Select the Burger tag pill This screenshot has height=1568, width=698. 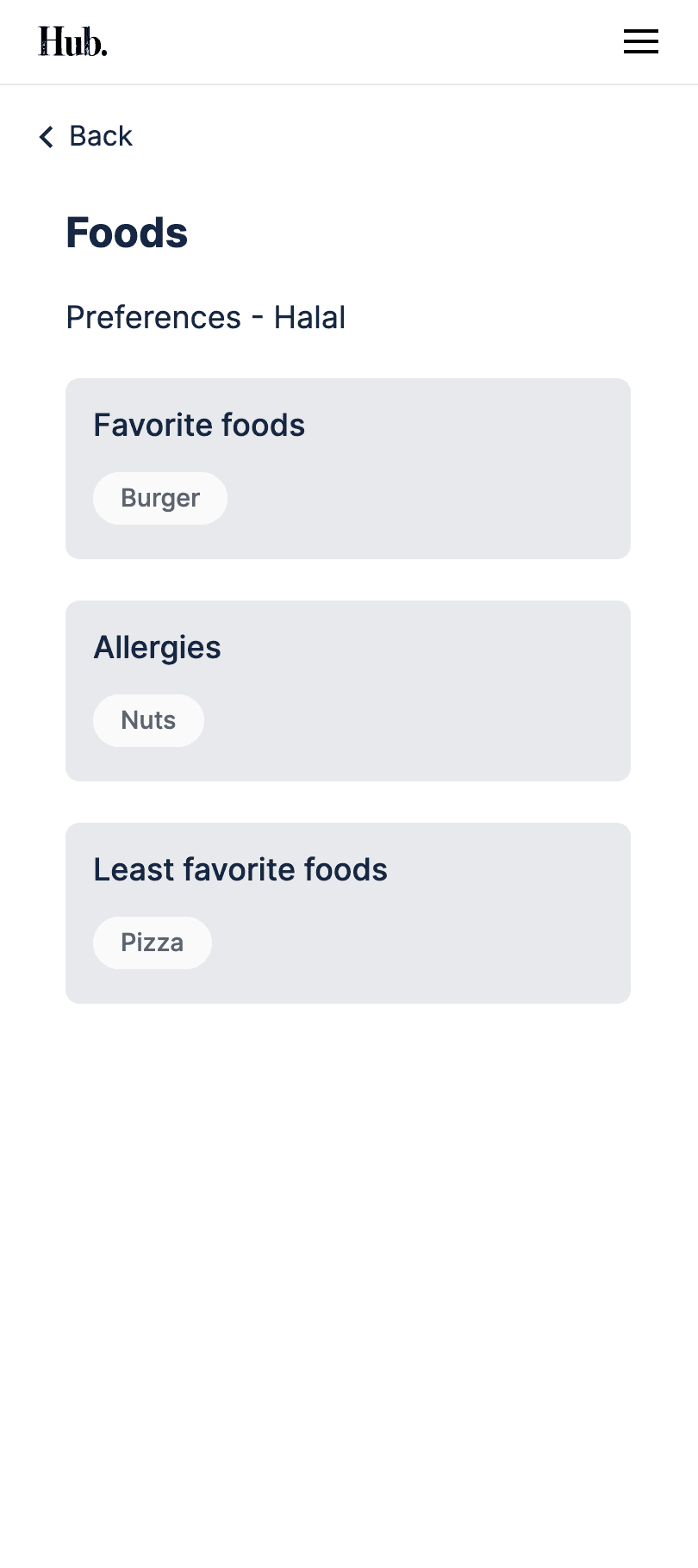click(159, 498)
